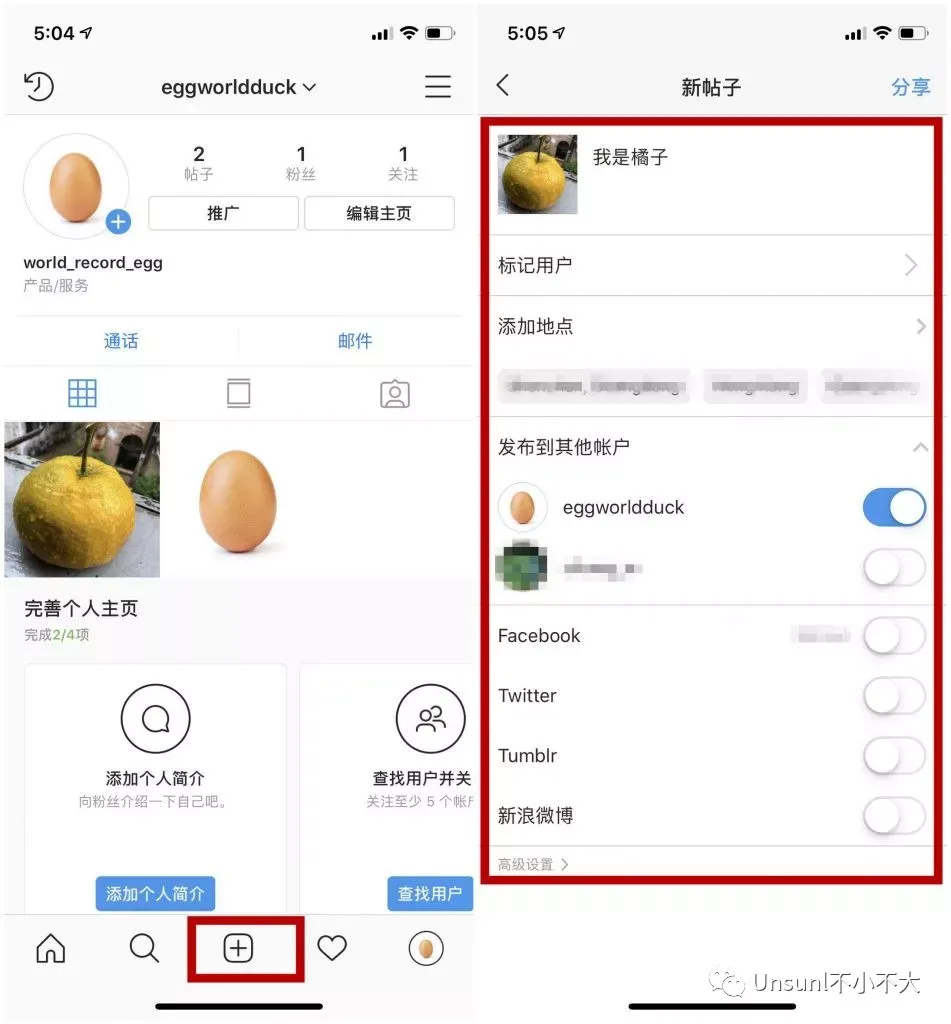Tap the 邮件 contact button

pyautogui.click(x=355, y=341)
